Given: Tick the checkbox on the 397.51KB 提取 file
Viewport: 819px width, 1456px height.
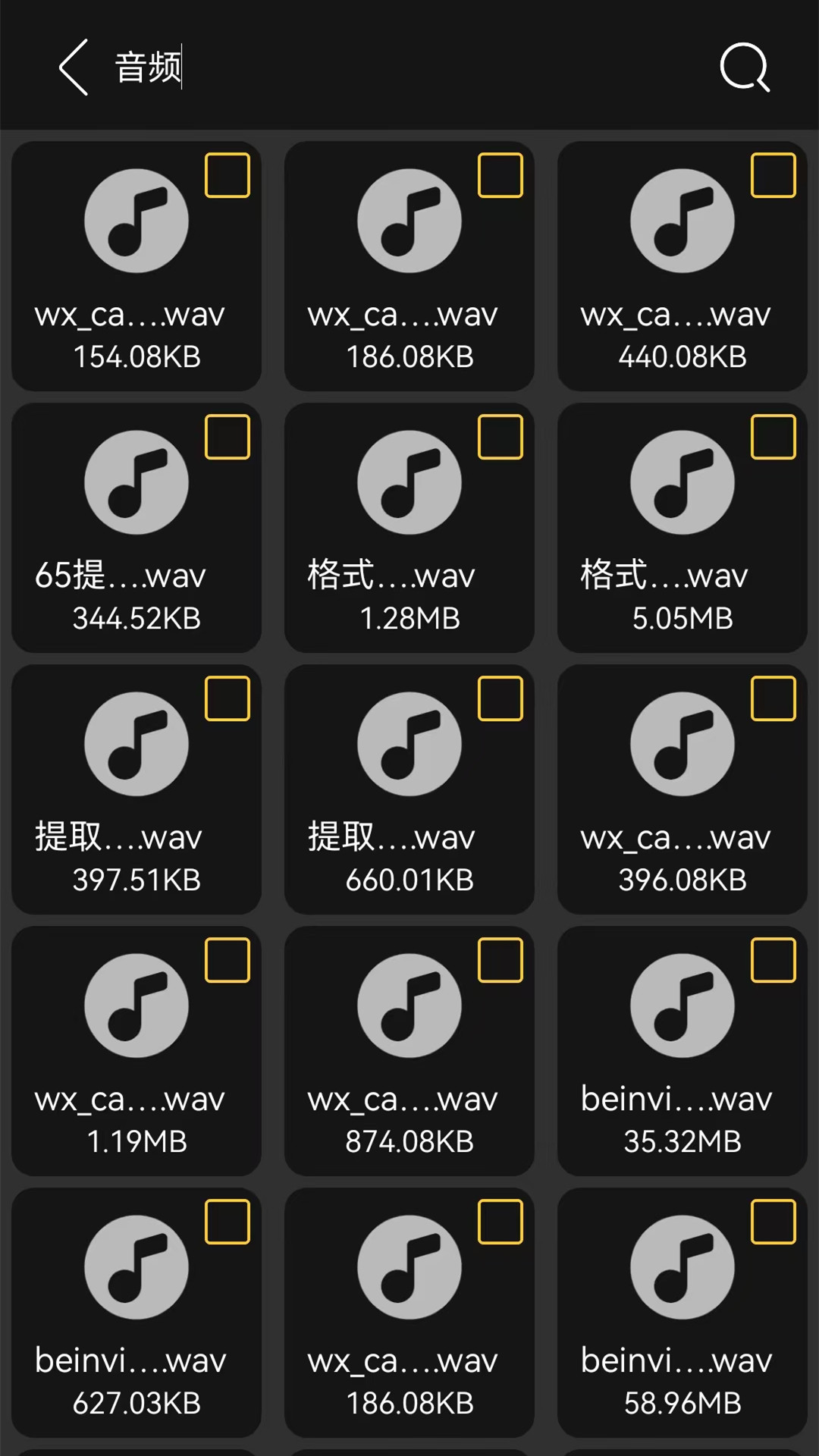Looking at the screenshot, I should point(228,700).
